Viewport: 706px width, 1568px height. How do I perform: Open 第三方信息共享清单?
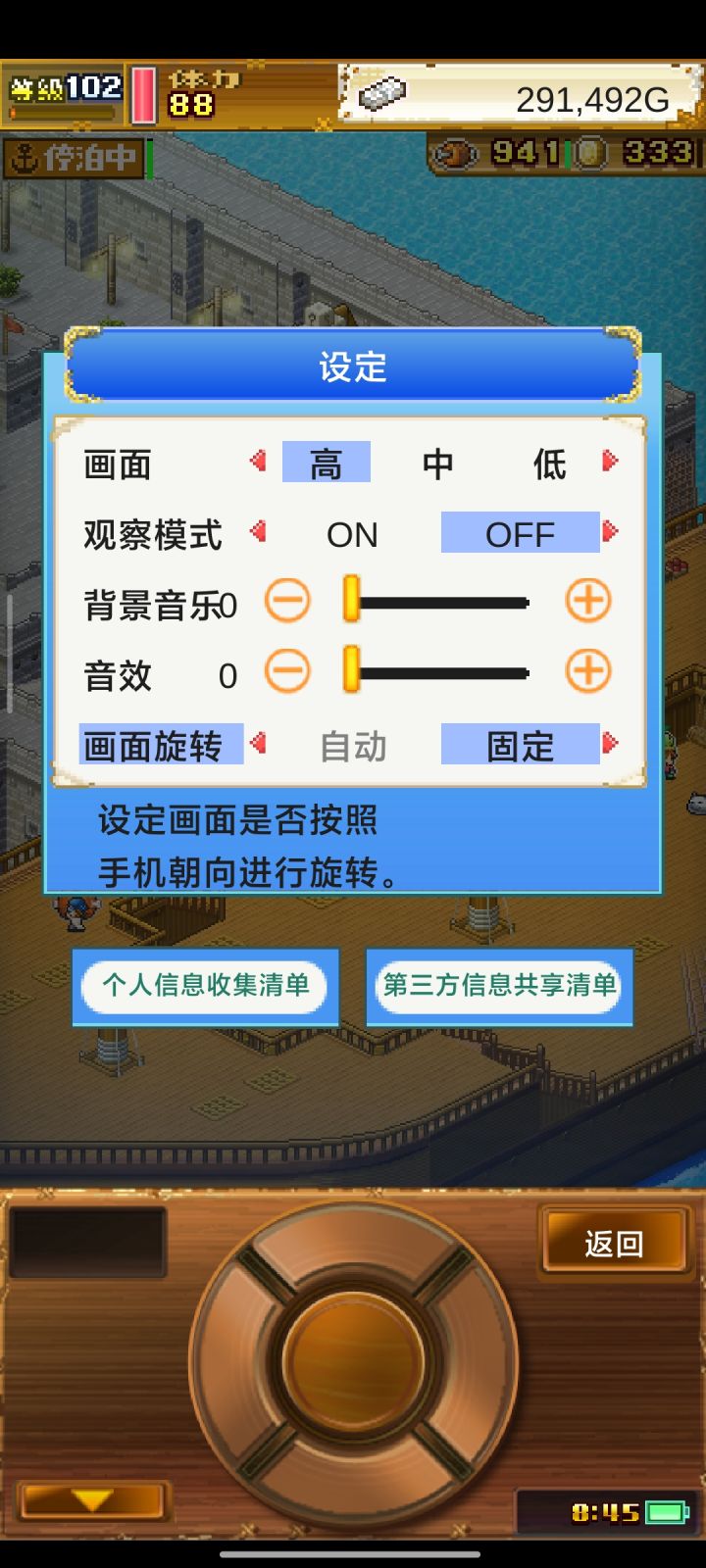(500, 988)
